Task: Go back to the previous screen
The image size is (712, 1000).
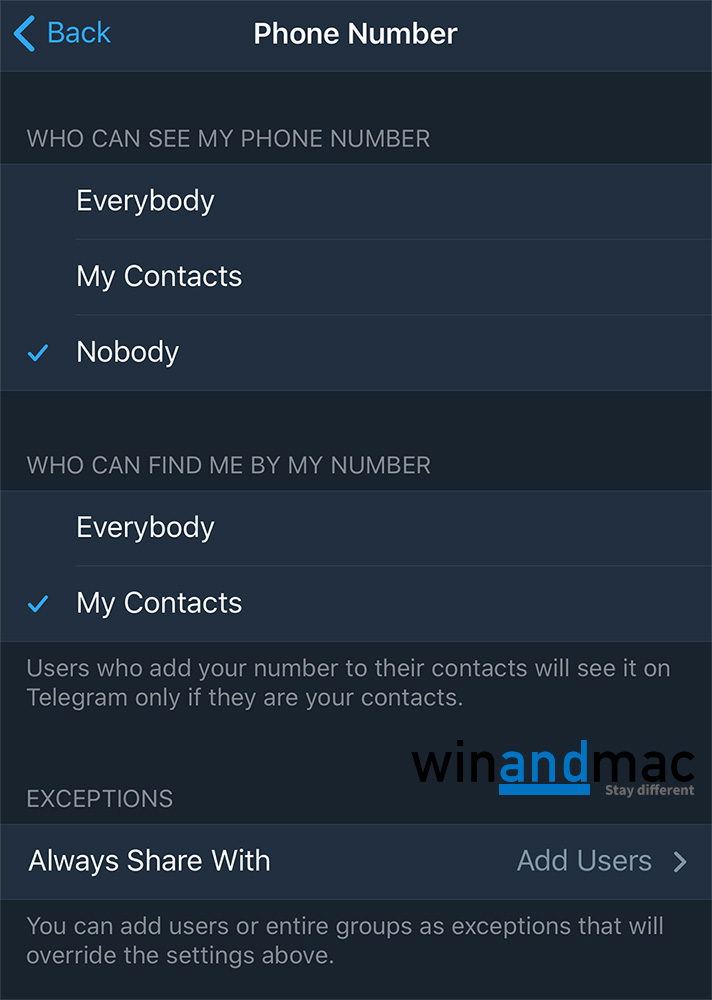Action: pos(62,33)
